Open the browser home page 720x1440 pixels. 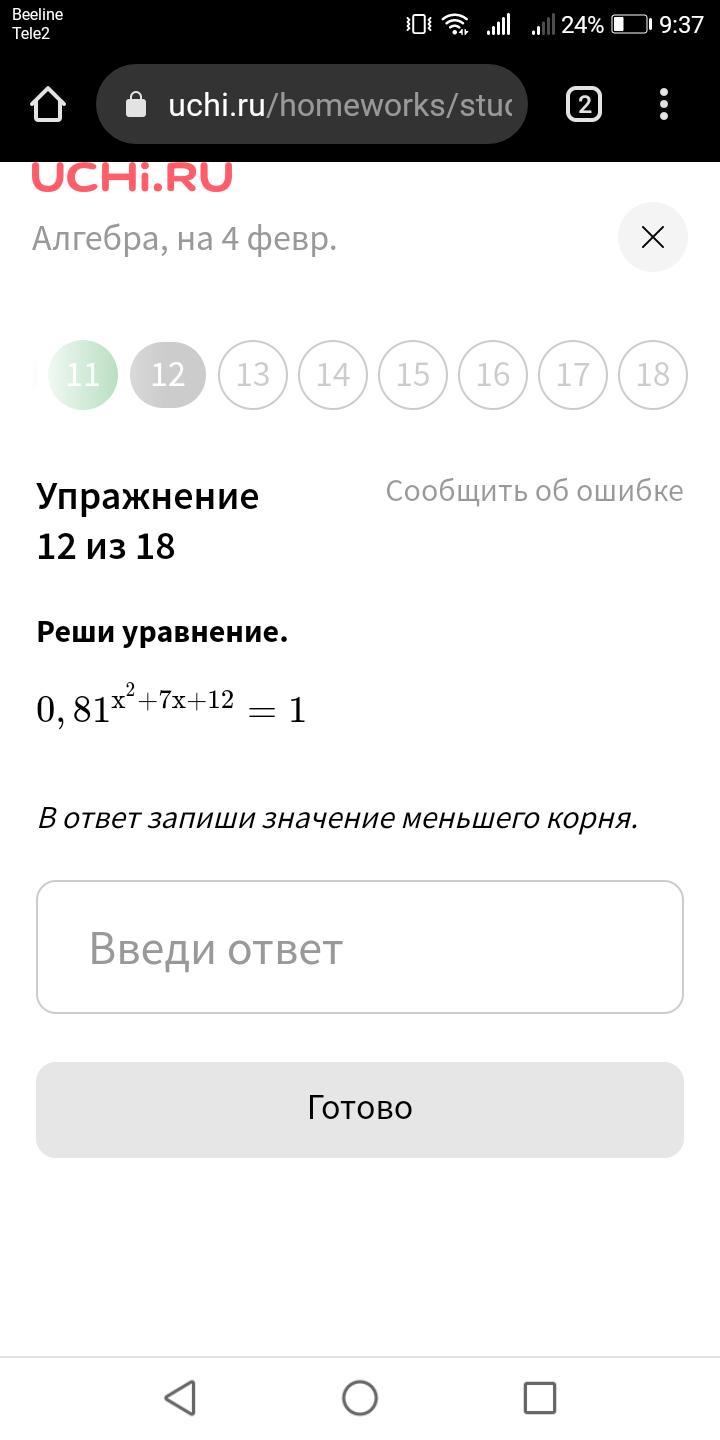(47, 104)
